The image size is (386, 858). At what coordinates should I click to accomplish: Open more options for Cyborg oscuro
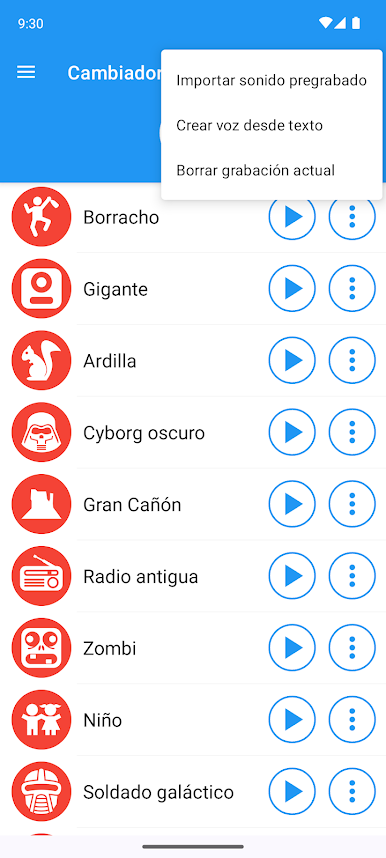coord(352,432)
